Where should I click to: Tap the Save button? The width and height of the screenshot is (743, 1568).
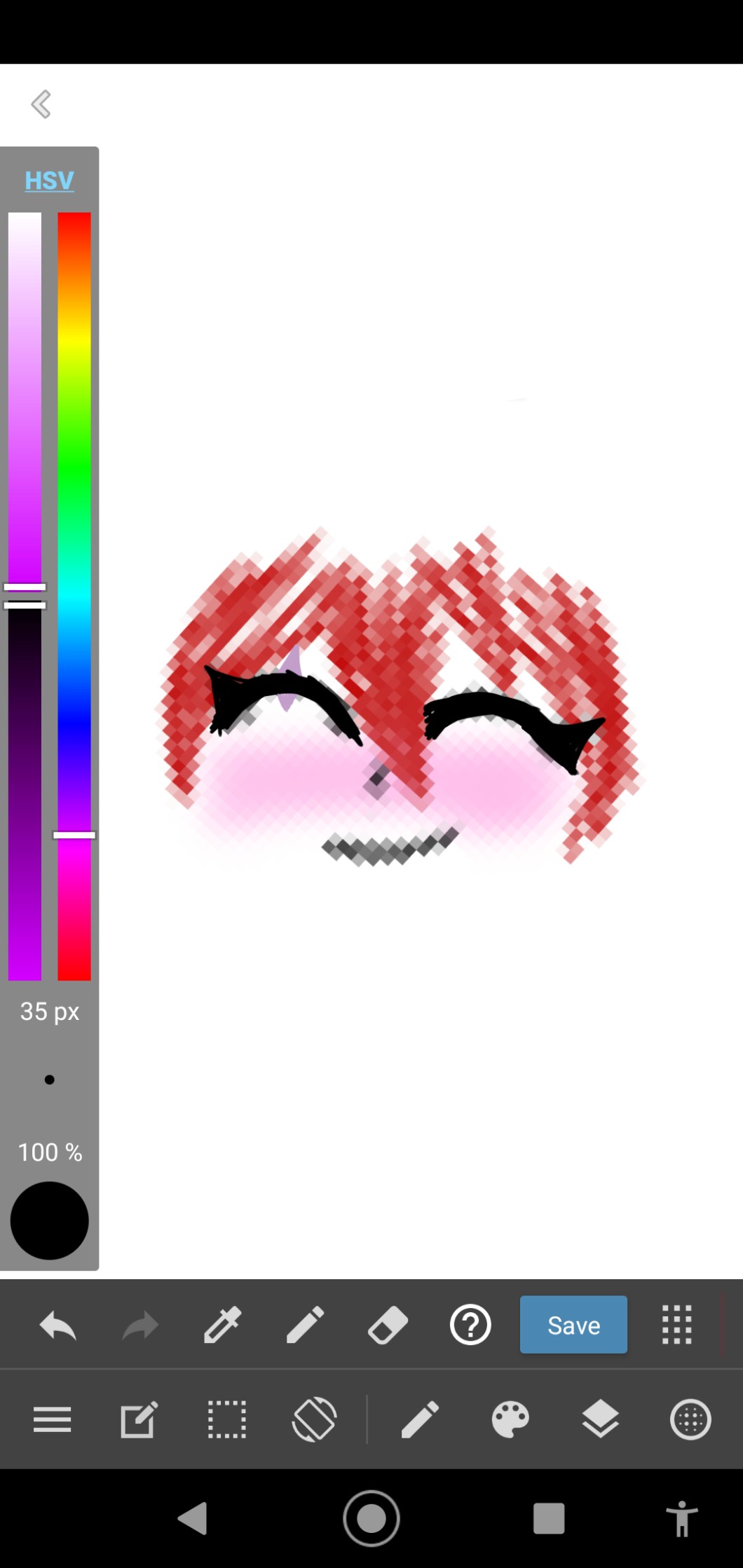click(x=573, y=1325)
